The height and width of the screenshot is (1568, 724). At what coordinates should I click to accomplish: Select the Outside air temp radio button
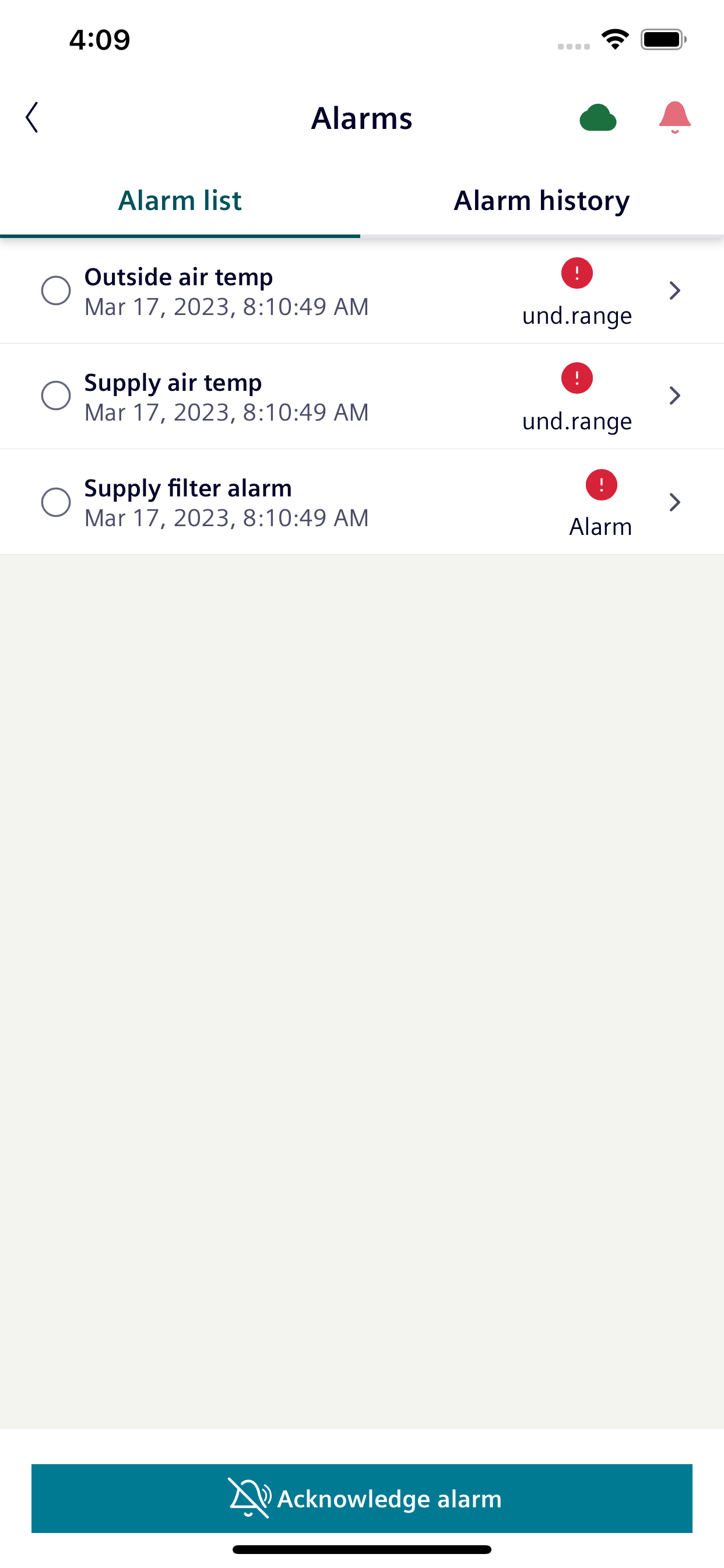point(56,290)
